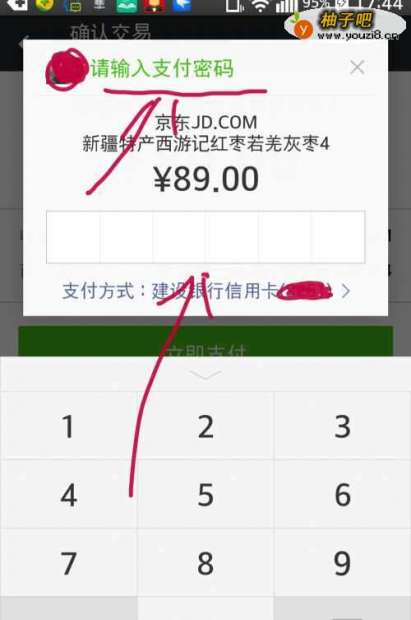The image size is (411, 620).
Task: Collapse the numeric keypad with the down chevron
Action: 205,374
